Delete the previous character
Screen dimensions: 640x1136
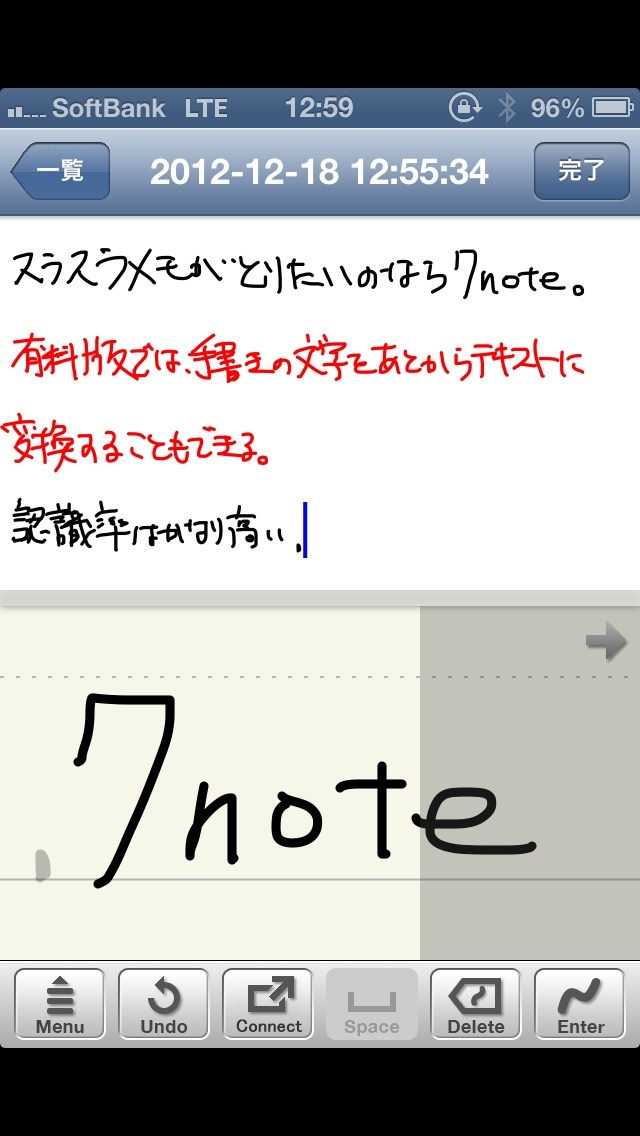coord(476,1006)
